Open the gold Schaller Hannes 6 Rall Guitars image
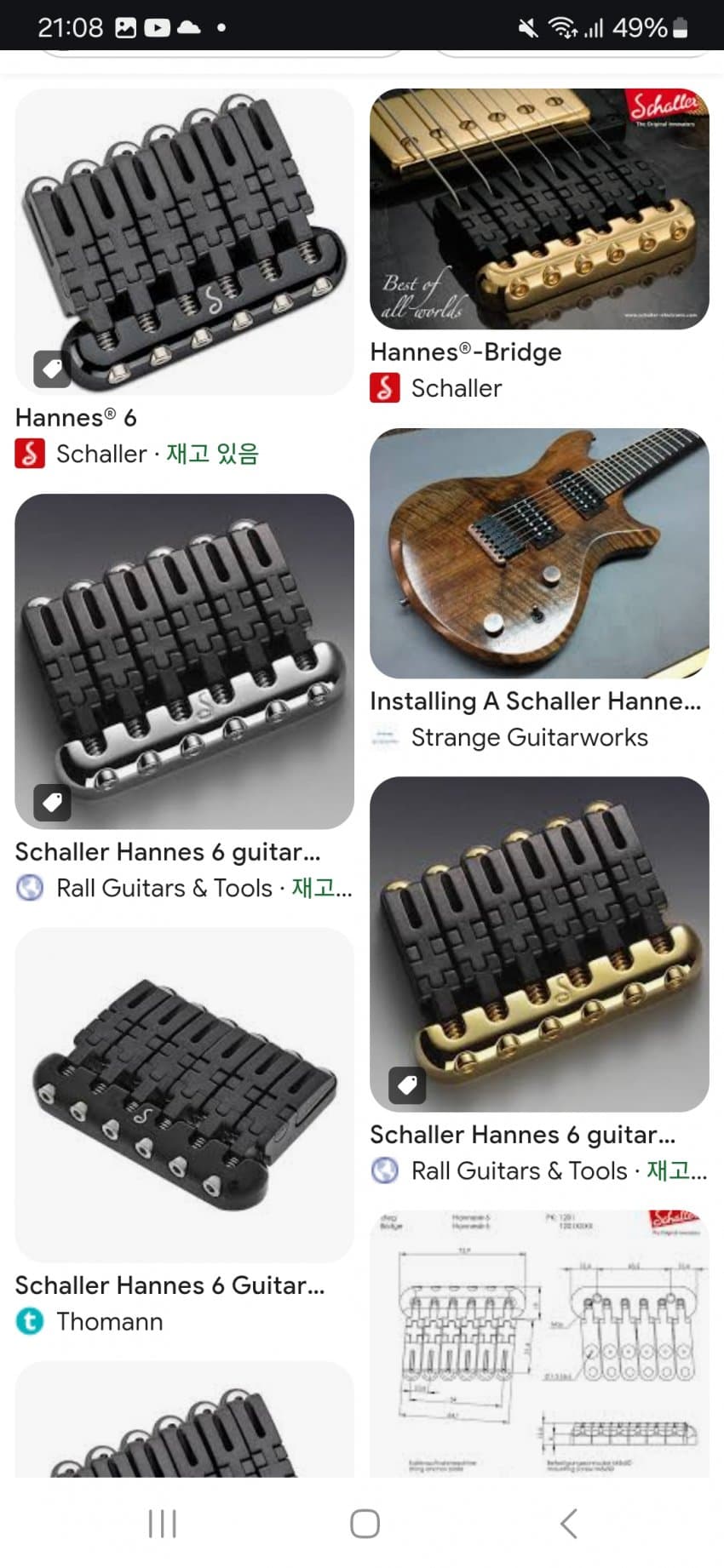The width and height of the screenshot is (724, 1568). point(539,943)
